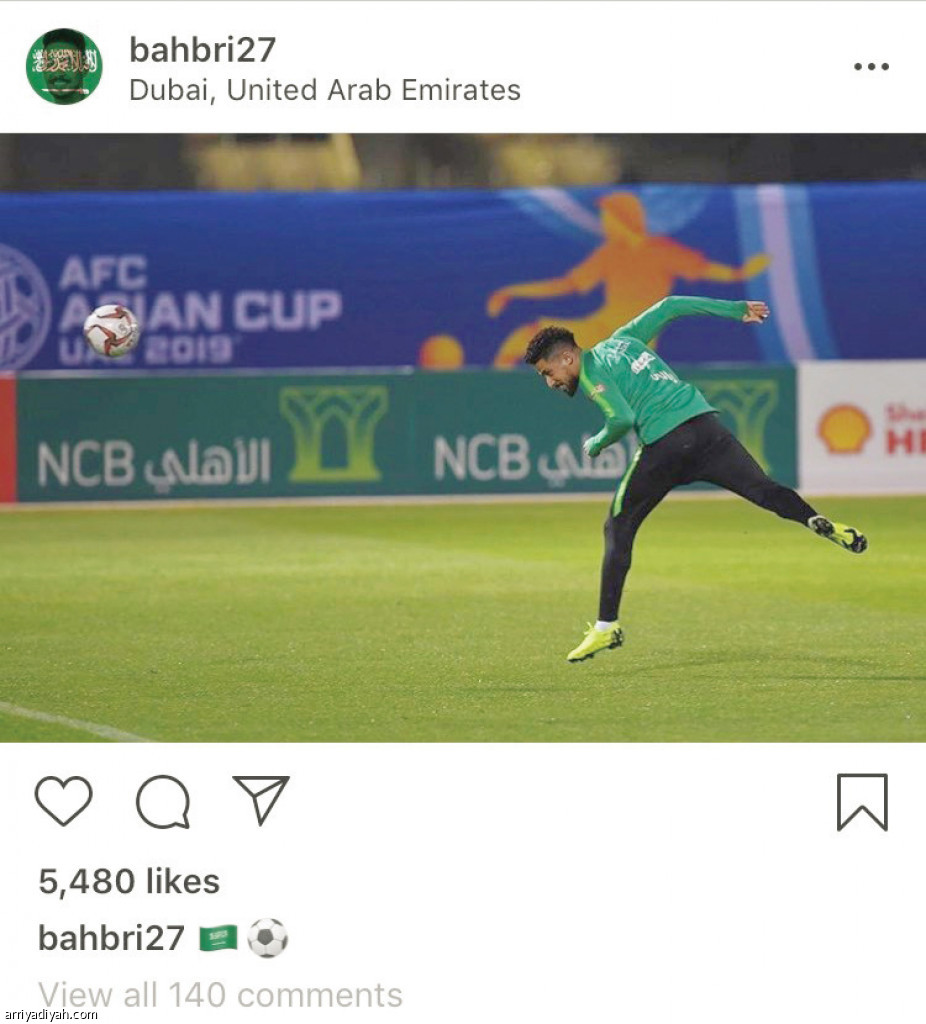Open the bahbri27 username in the header
The height and width of the screenshot is (1024, 926).
[x=202, y=49]
